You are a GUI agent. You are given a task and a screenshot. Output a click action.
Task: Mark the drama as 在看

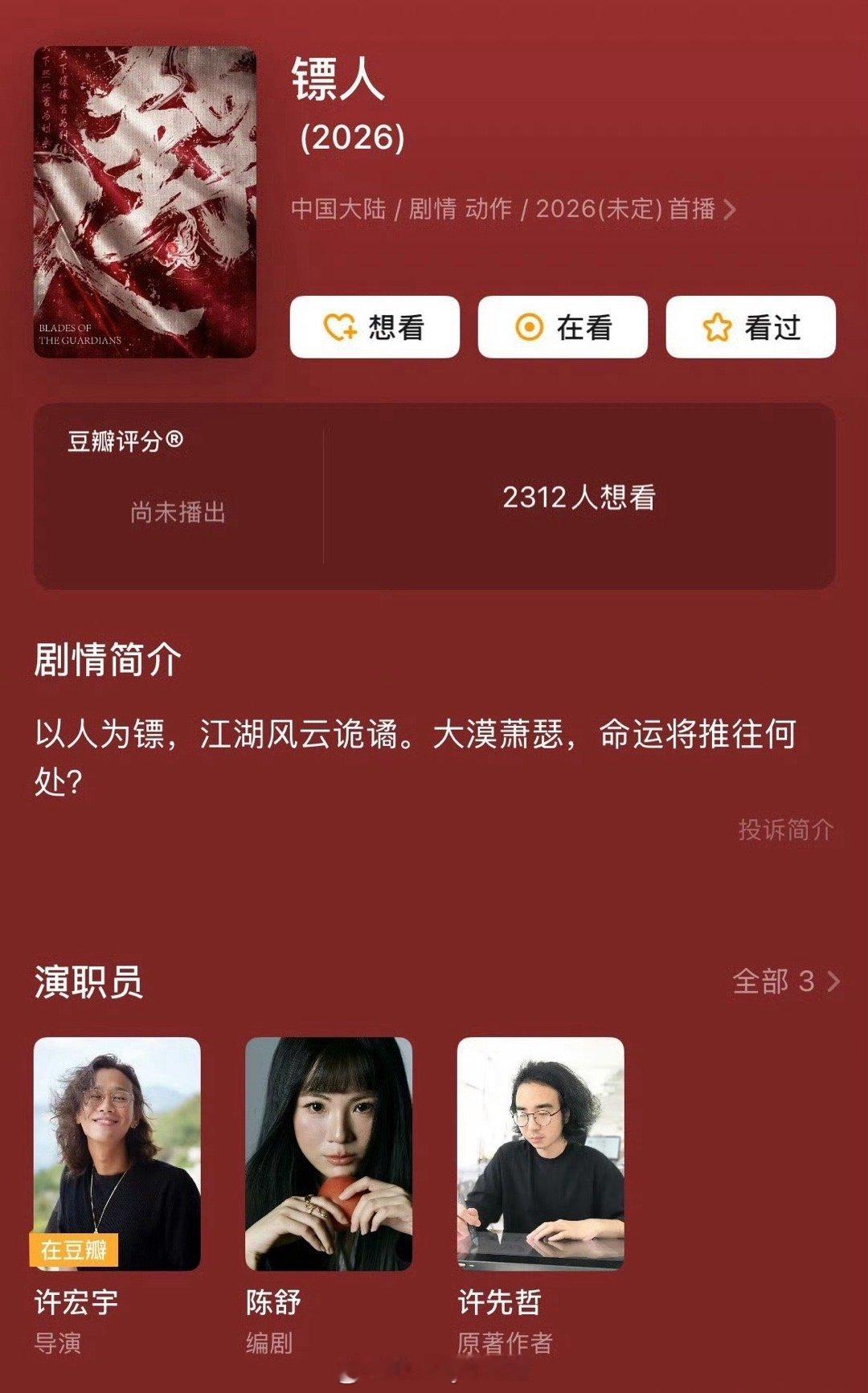click(x=563, y=326)
